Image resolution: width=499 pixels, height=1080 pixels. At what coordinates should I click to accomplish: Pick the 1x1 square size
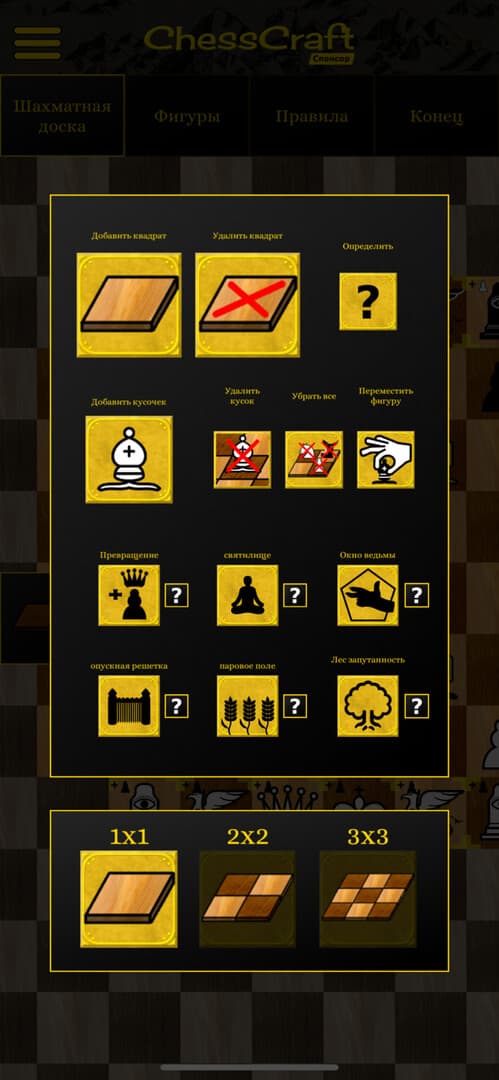pyautogui.click(x=129, y=899)
